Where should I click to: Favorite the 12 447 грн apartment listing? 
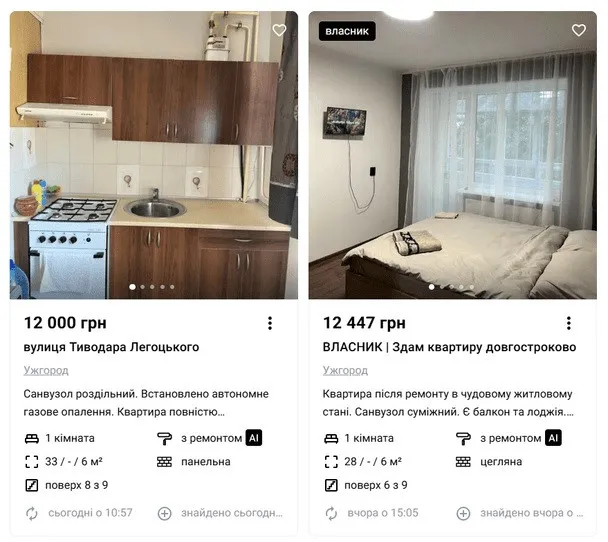(578, 30)
